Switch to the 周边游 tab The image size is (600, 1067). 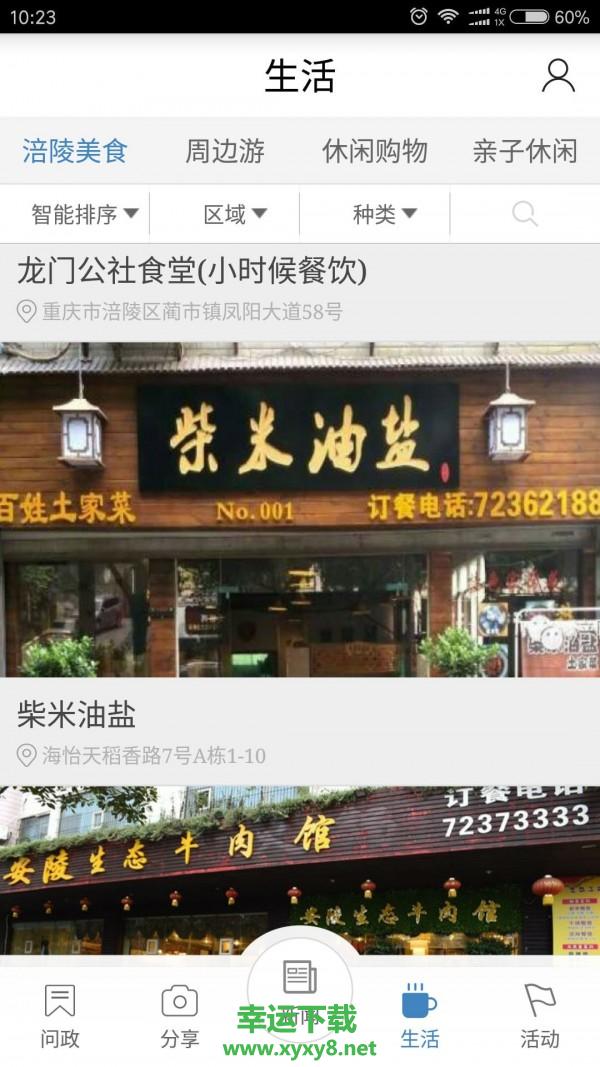[225, 151]
